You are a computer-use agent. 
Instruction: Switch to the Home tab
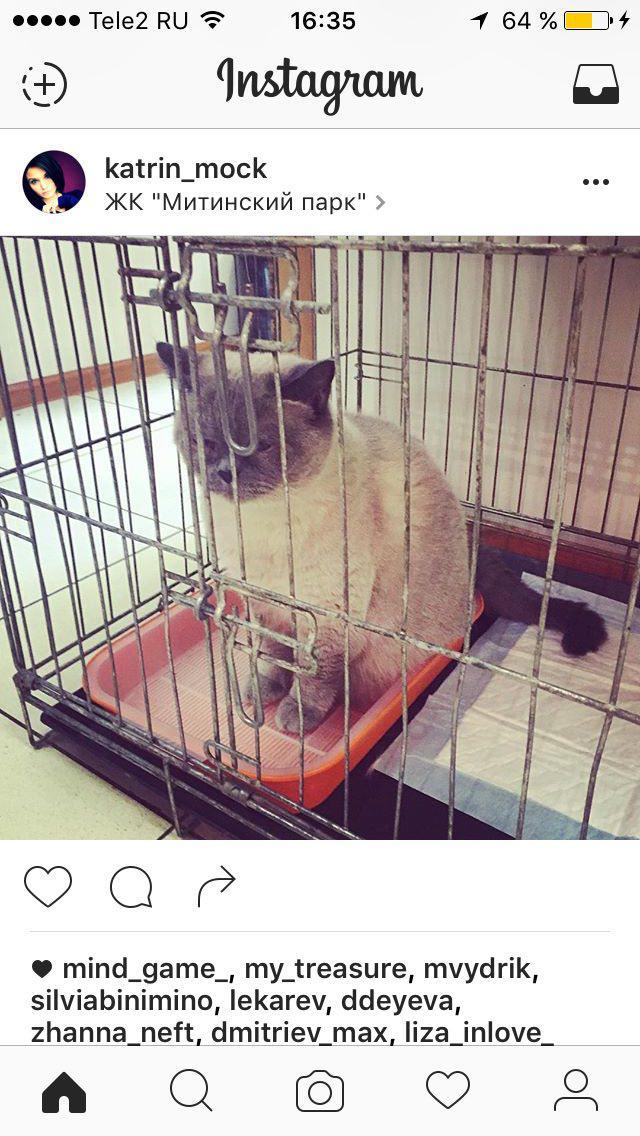pyautogui.click(x=64, y=1091)
